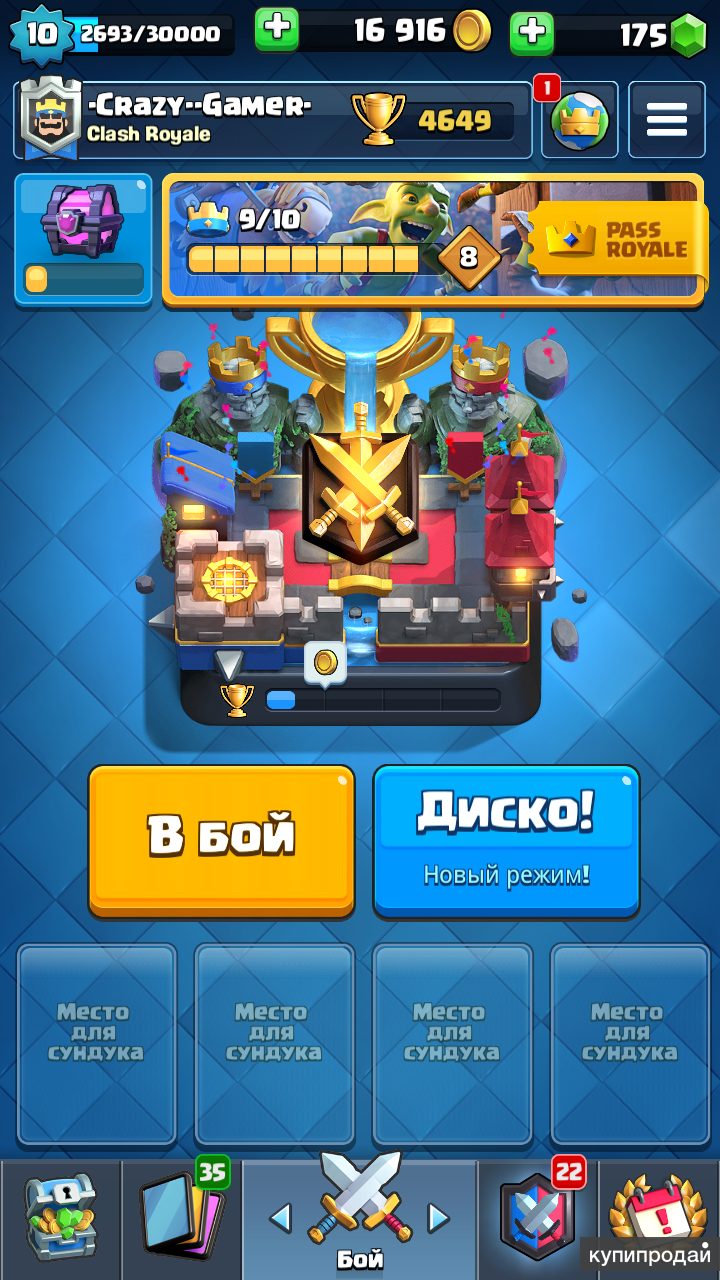Open the hamburger menu
The image size is (720, 1280).
pyautogui.click(x=666, y=121)
